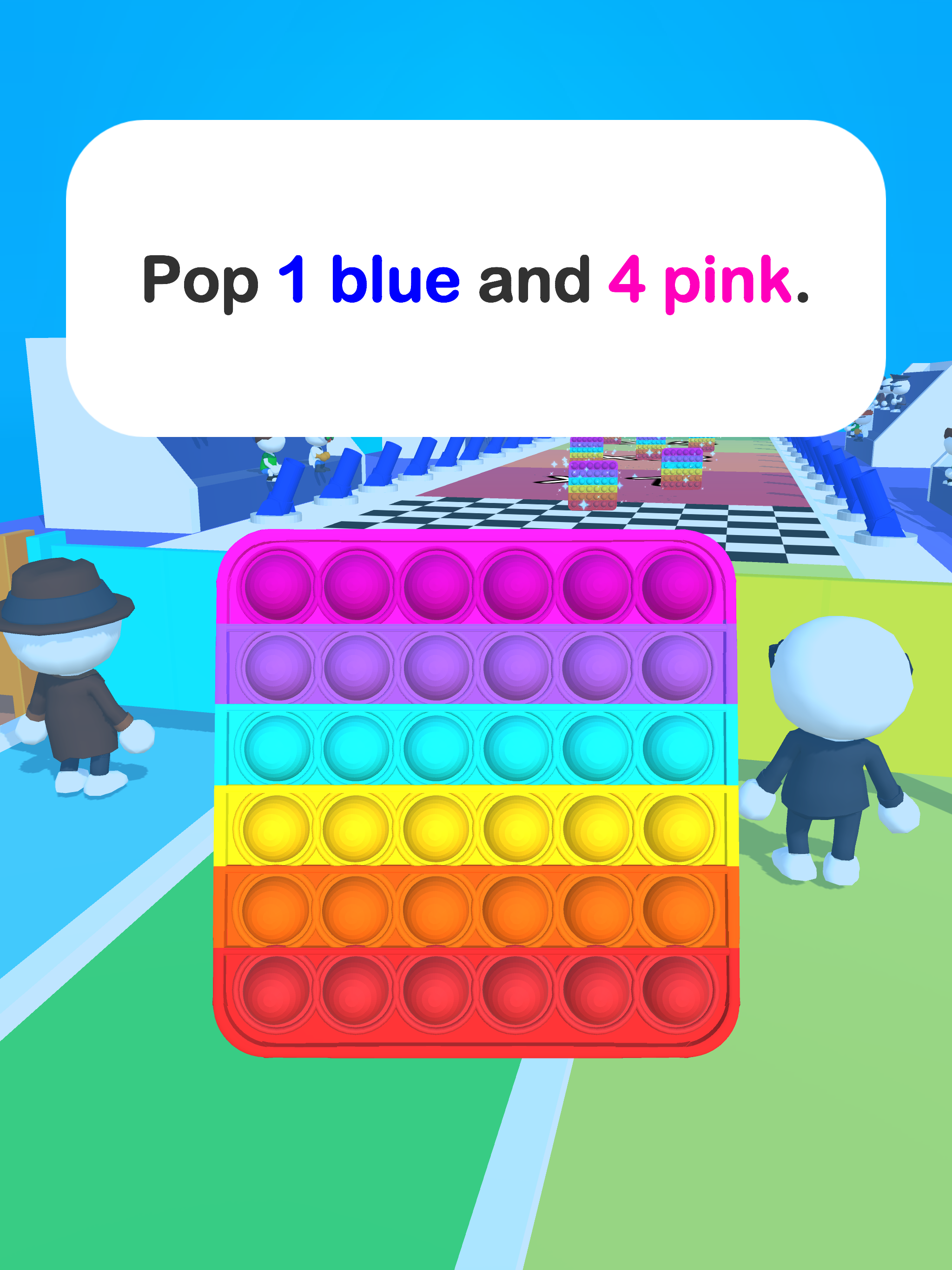The height and width of the screenshot is (1270, 952).
Task: Pop the rightmost blue bubble
Action: tap(676, 747)
